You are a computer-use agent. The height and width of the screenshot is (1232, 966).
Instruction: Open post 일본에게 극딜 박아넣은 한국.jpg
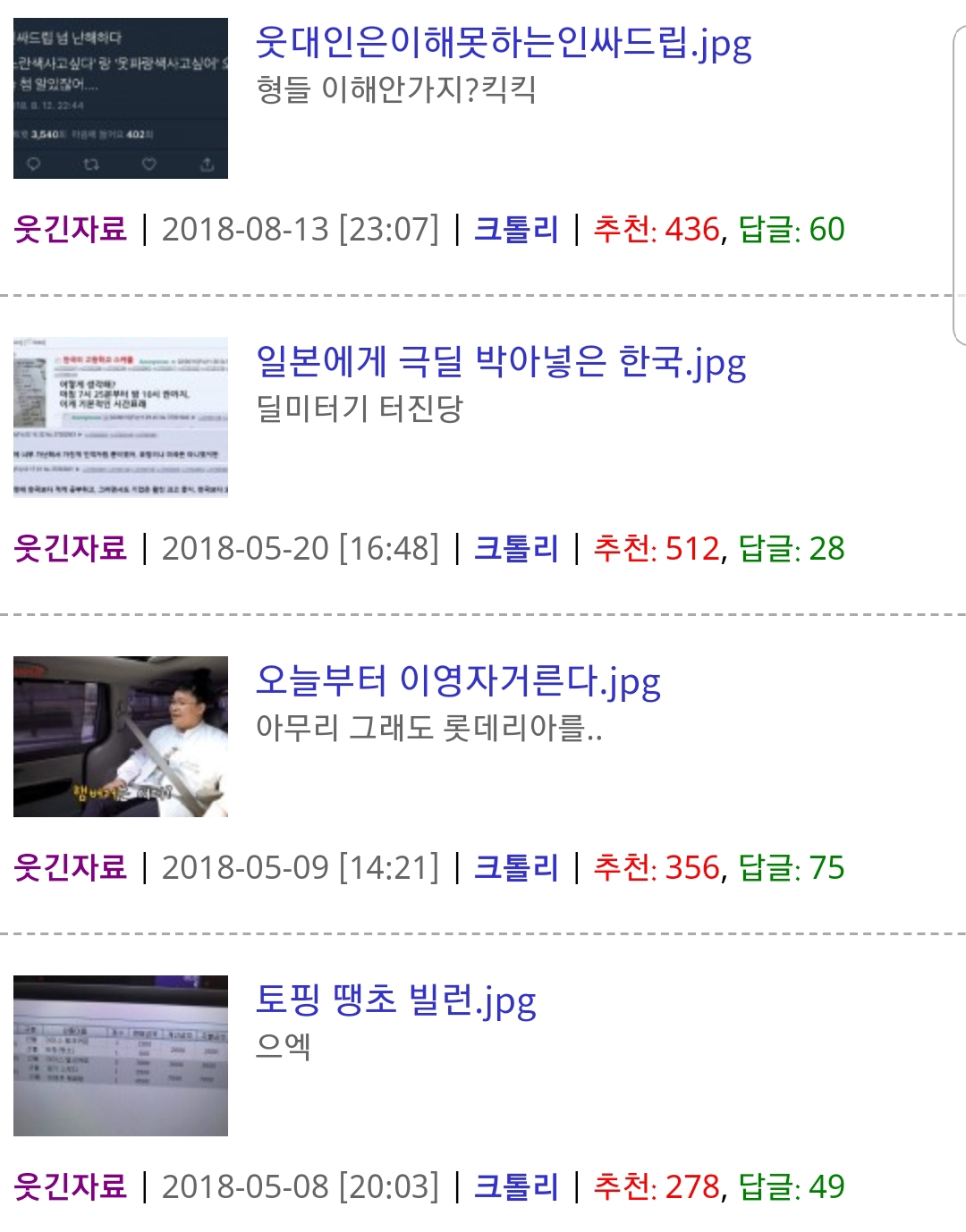click(500, 362)
